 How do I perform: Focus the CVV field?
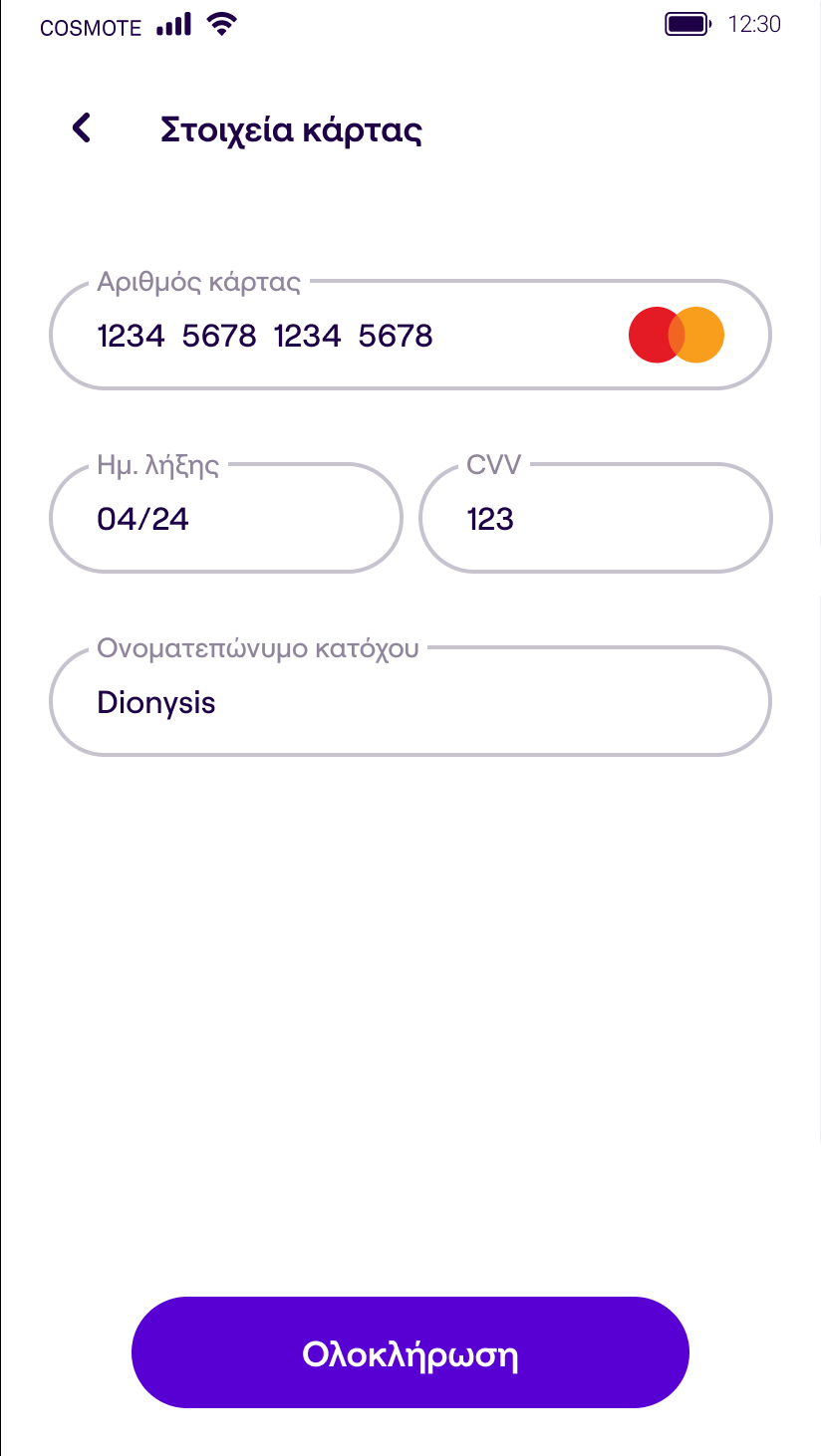[x=595, y=519]
